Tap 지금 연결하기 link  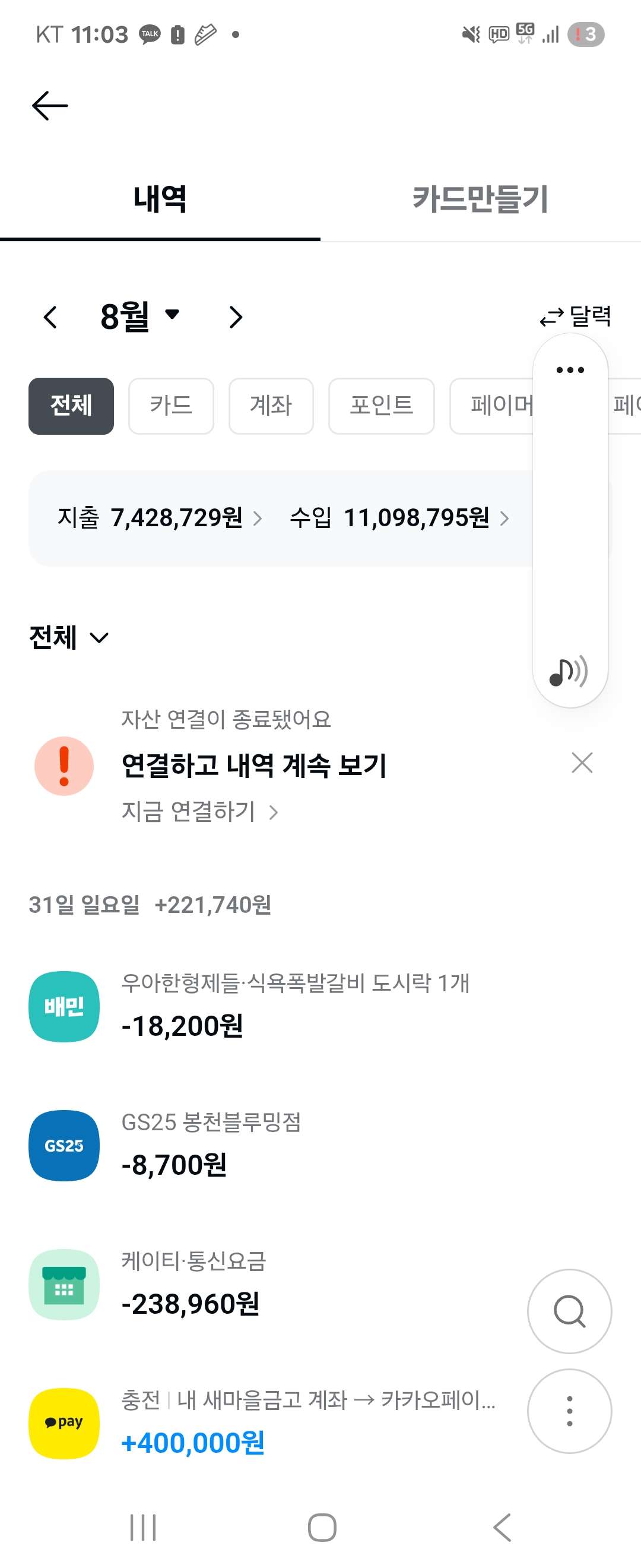click(x=199, y=811)
